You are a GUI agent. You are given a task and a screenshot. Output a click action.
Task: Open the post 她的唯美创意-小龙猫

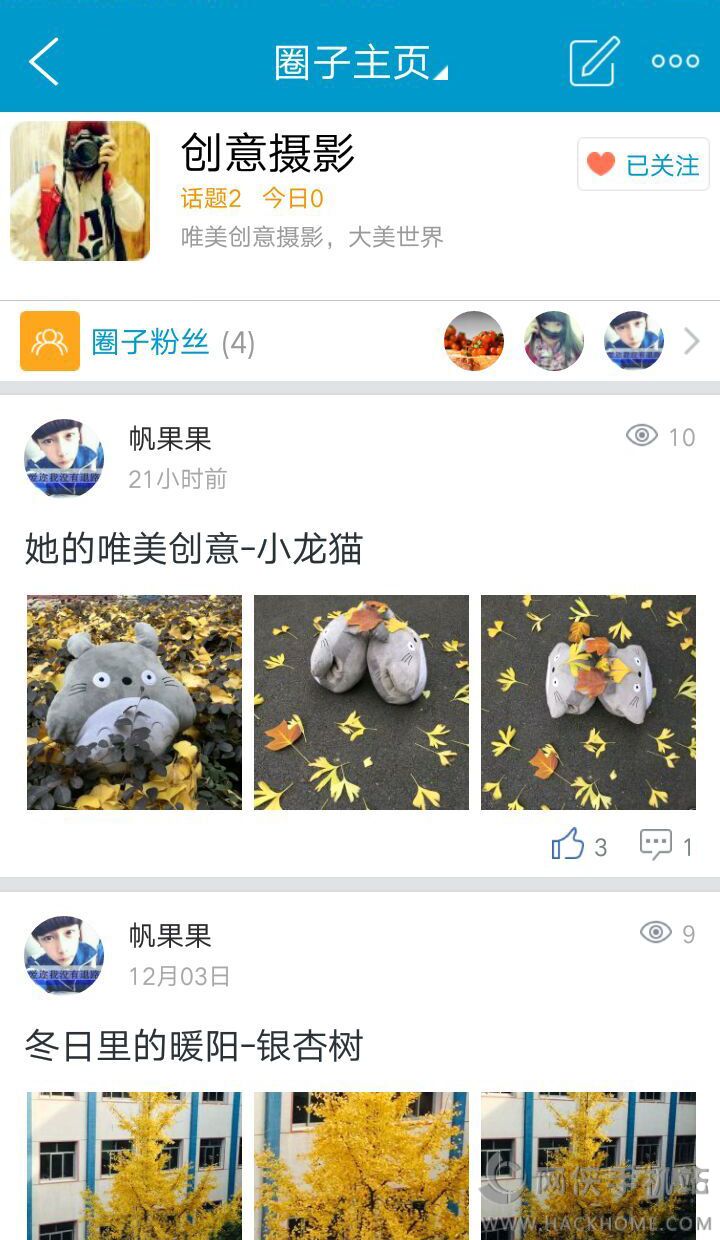click(194, 549)
